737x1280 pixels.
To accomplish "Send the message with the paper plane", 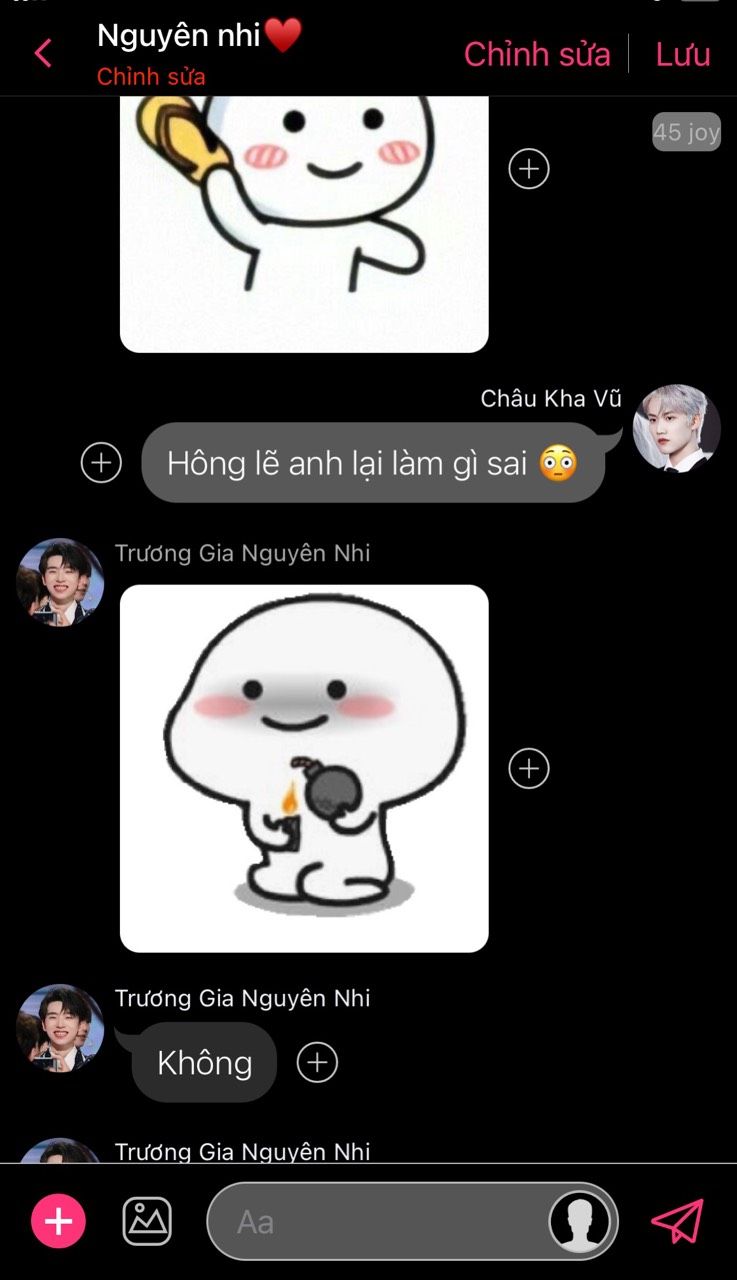I will (678, 1220).
